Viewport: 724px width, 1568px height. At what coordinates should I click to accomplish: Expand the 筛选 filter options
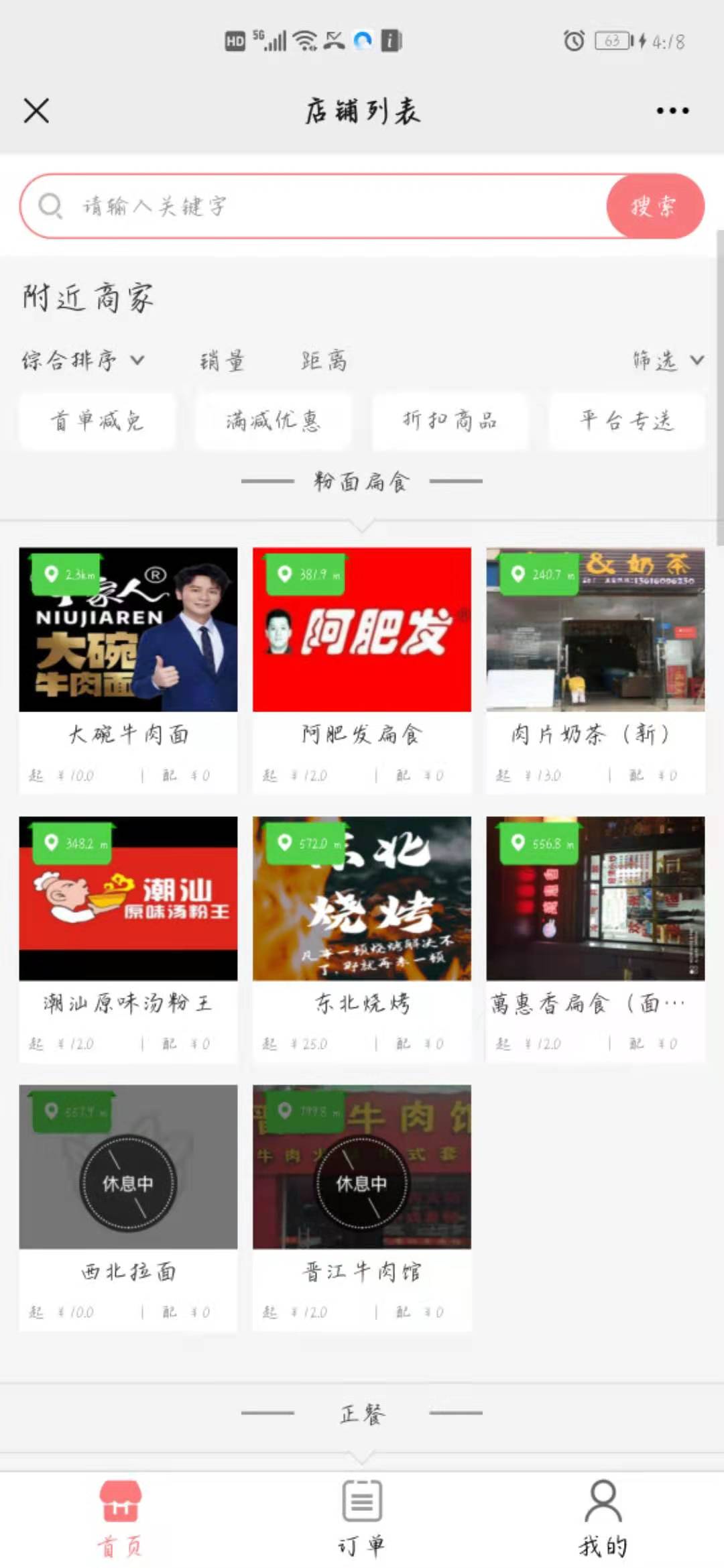(667, 361)
